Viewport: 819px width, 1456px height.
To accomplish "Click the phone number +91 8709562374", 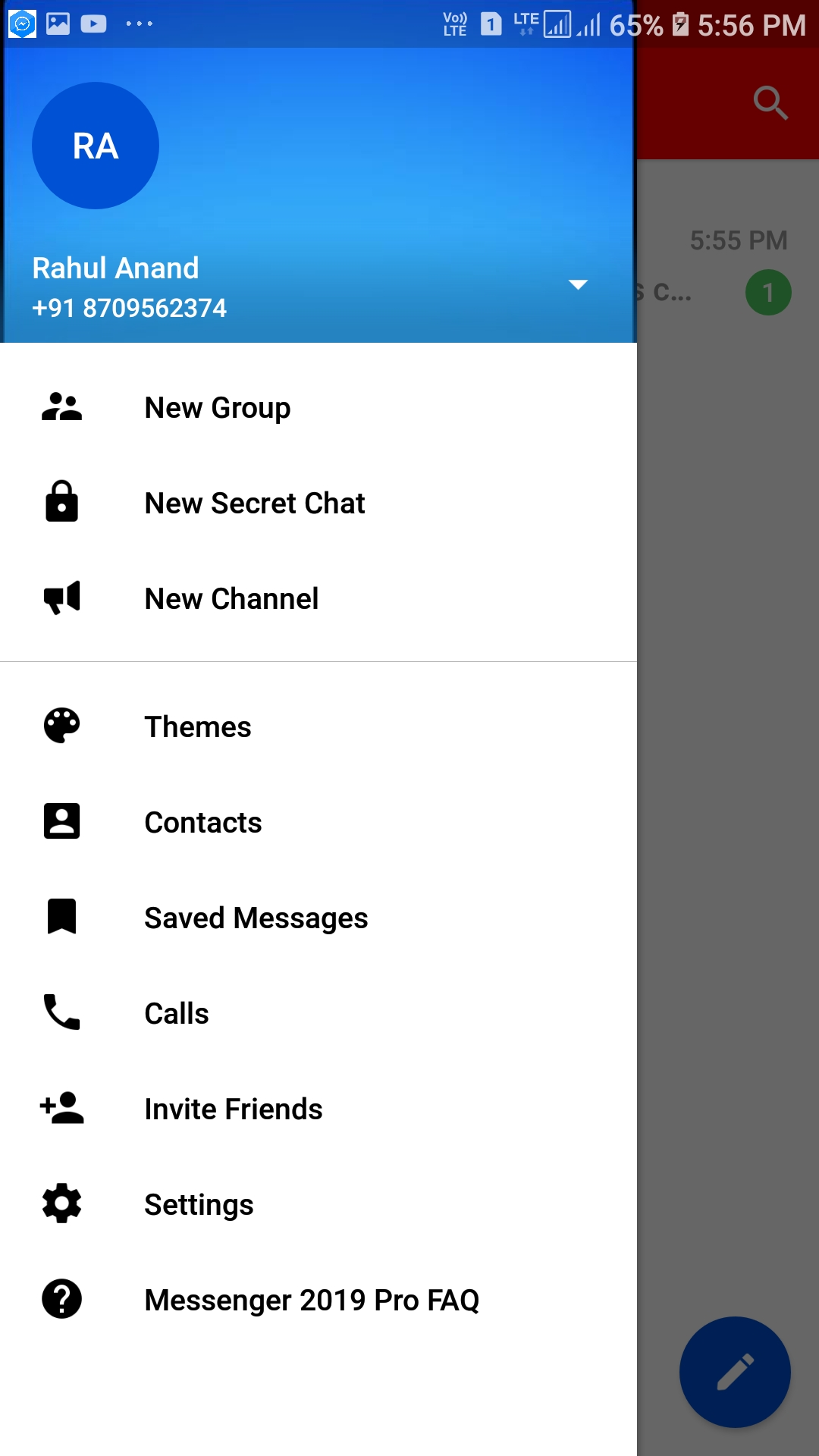I will click(x=128, y=308).
